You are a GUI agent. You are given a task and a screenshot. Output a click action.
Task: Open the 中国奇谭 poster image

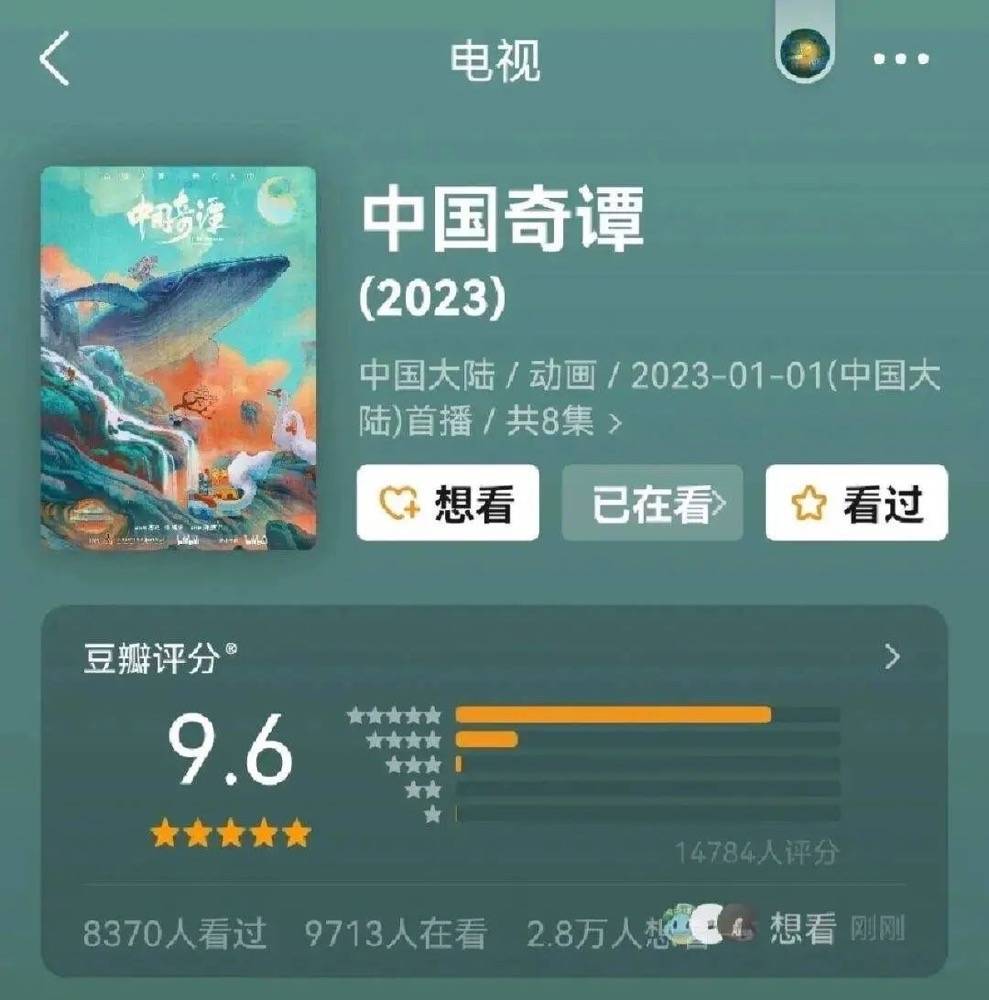click(x=178, y=357)
